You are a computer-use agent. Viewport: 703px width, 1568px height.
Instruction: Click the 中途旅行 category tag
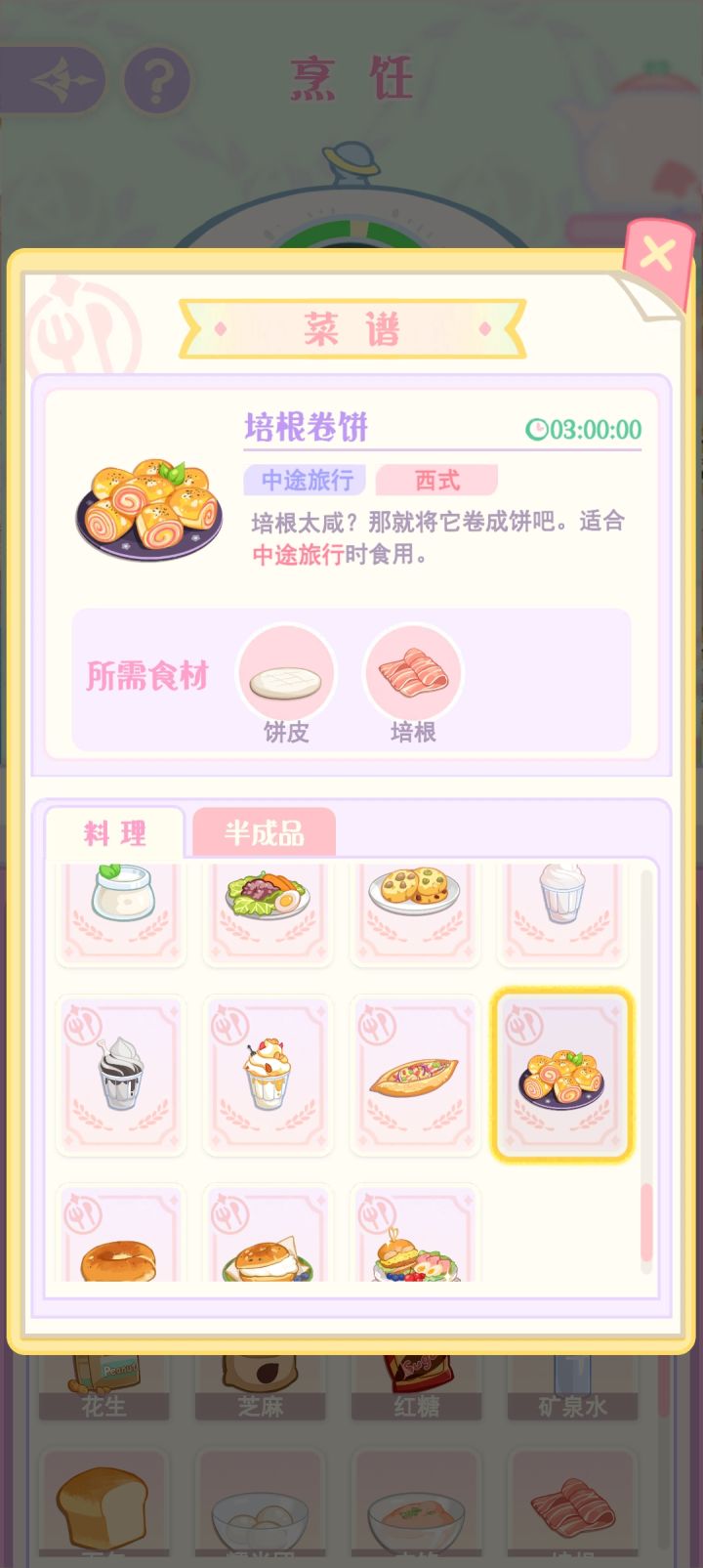(x=306, y=480)
